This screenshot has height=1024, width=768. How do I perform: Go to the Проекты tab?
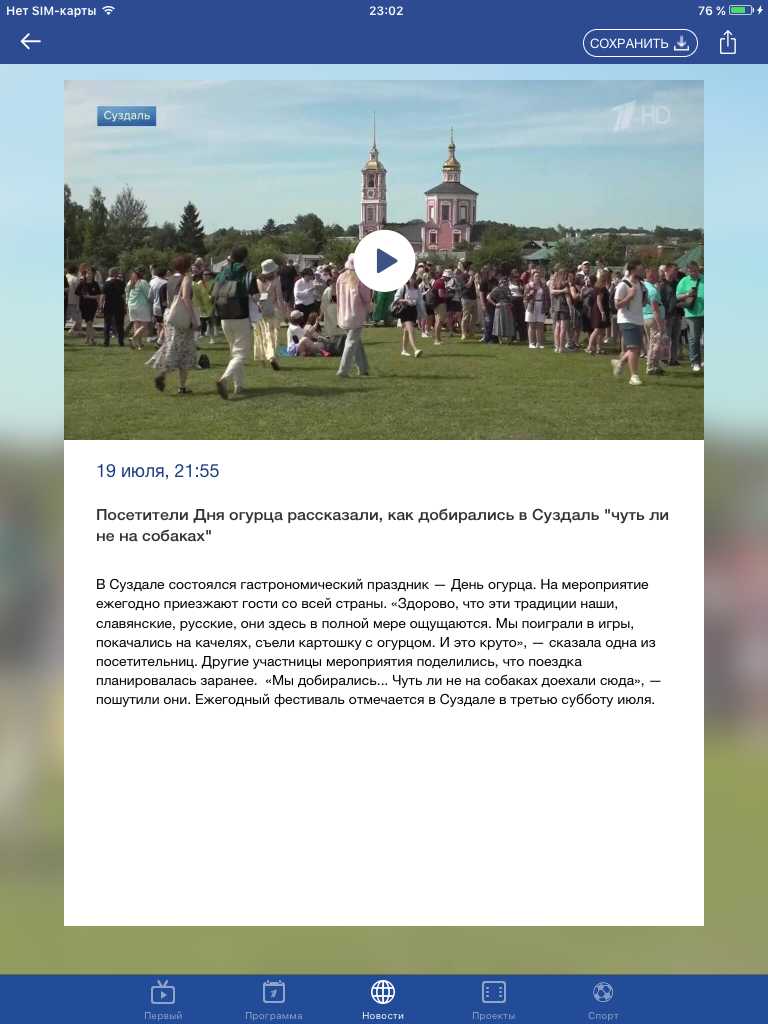(493, 999)
